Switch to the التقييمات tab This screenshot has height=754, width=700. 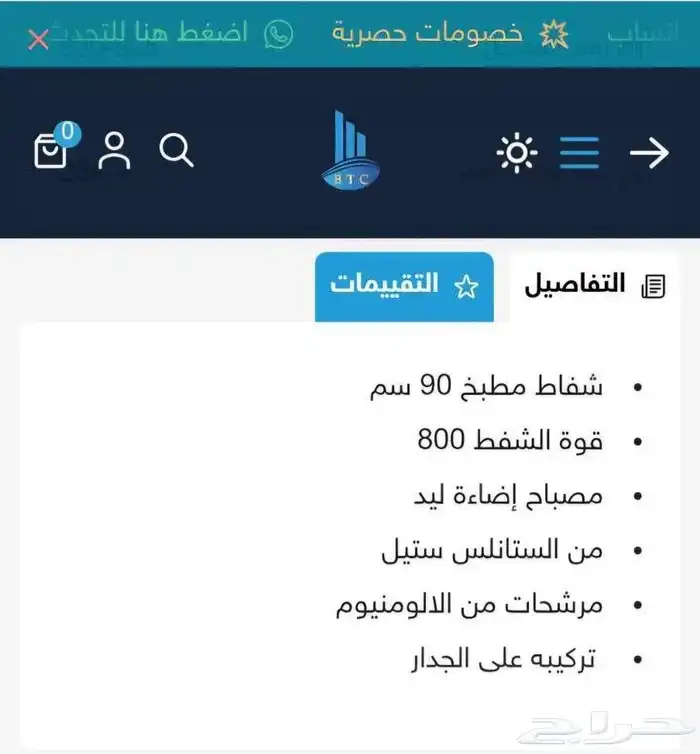[x=404, y=286]
